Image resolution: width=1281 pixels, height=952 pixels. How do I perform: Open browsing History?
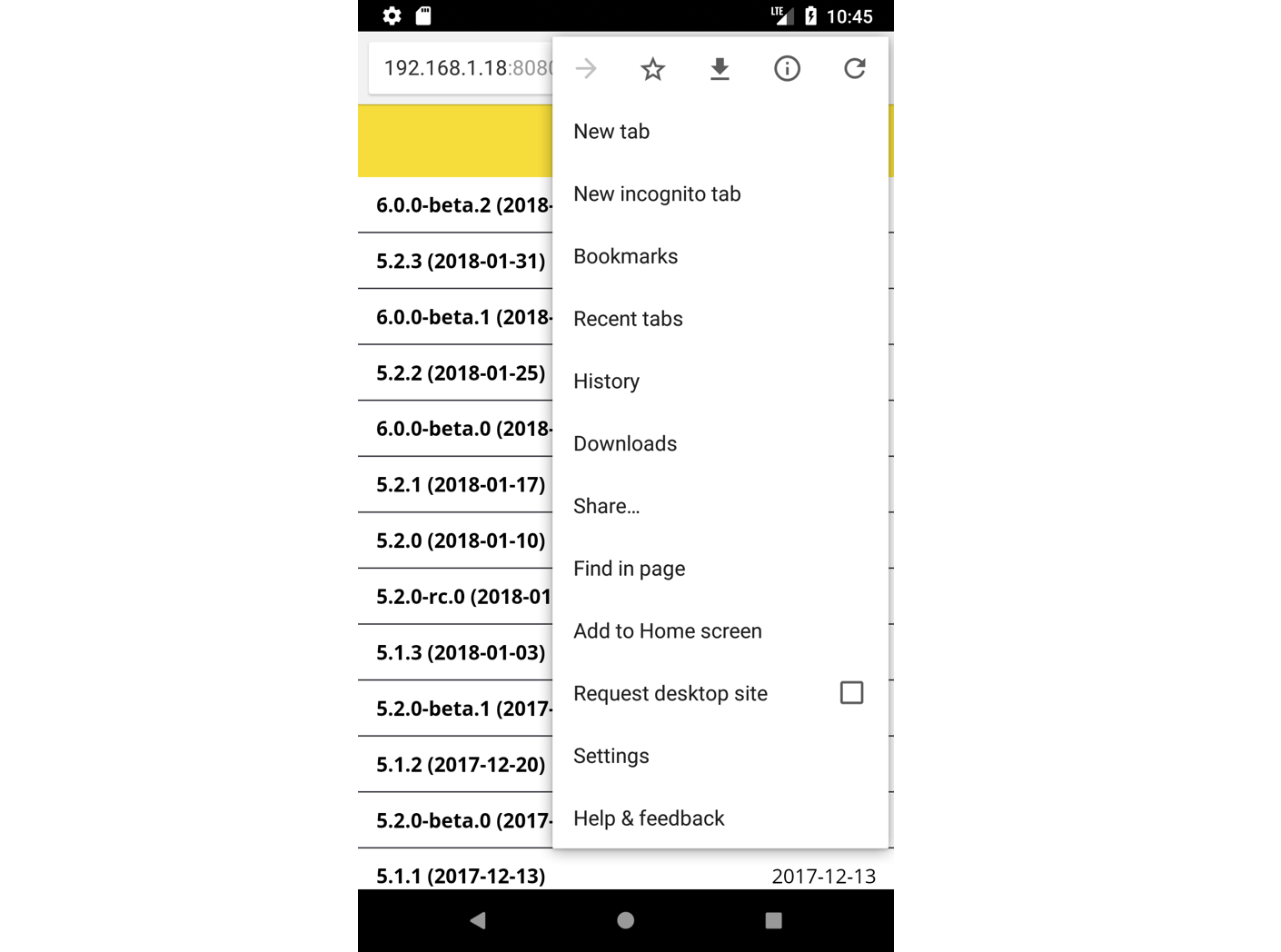click(x=606, y=382)
